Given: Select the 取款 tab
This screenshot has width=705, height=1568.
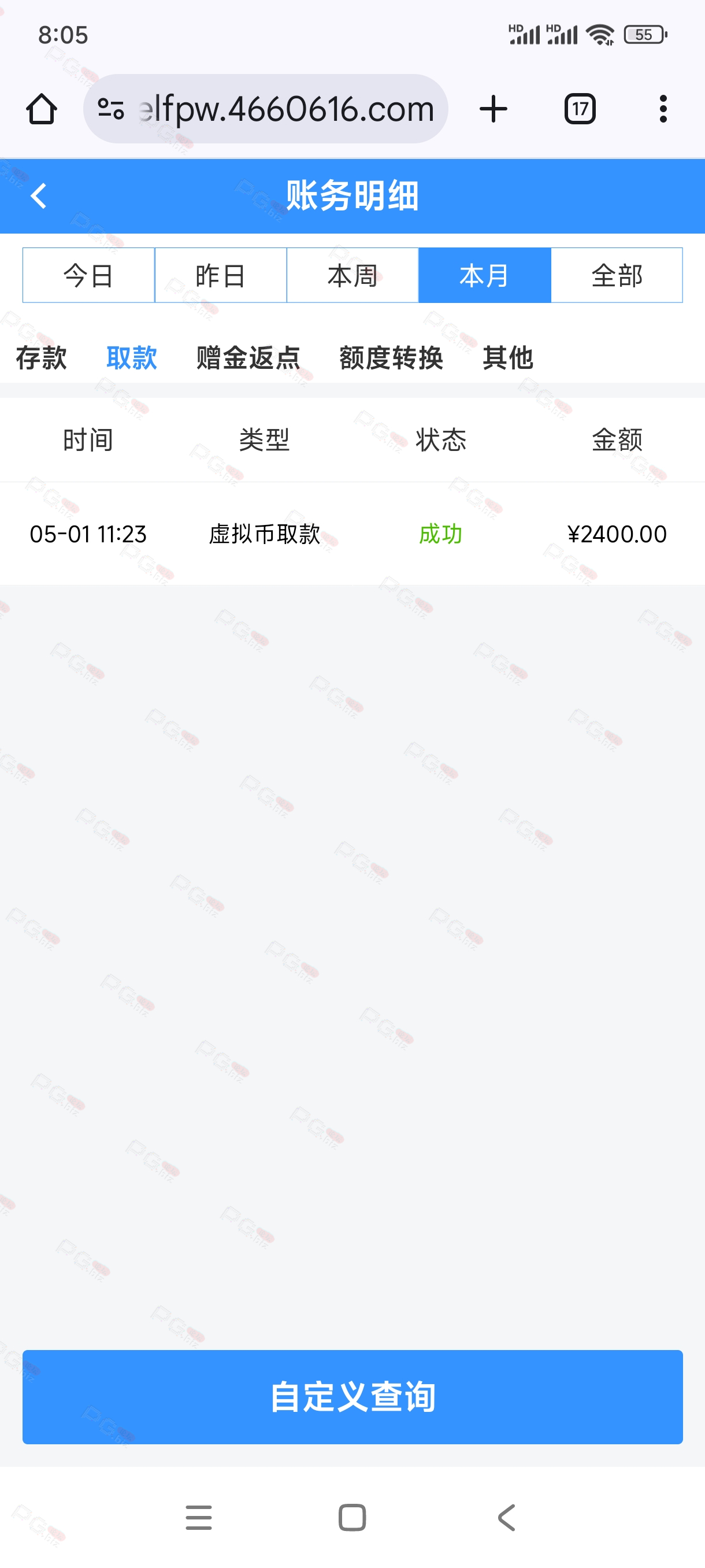Looking at the screenshot, I should [x=132, y=357].
